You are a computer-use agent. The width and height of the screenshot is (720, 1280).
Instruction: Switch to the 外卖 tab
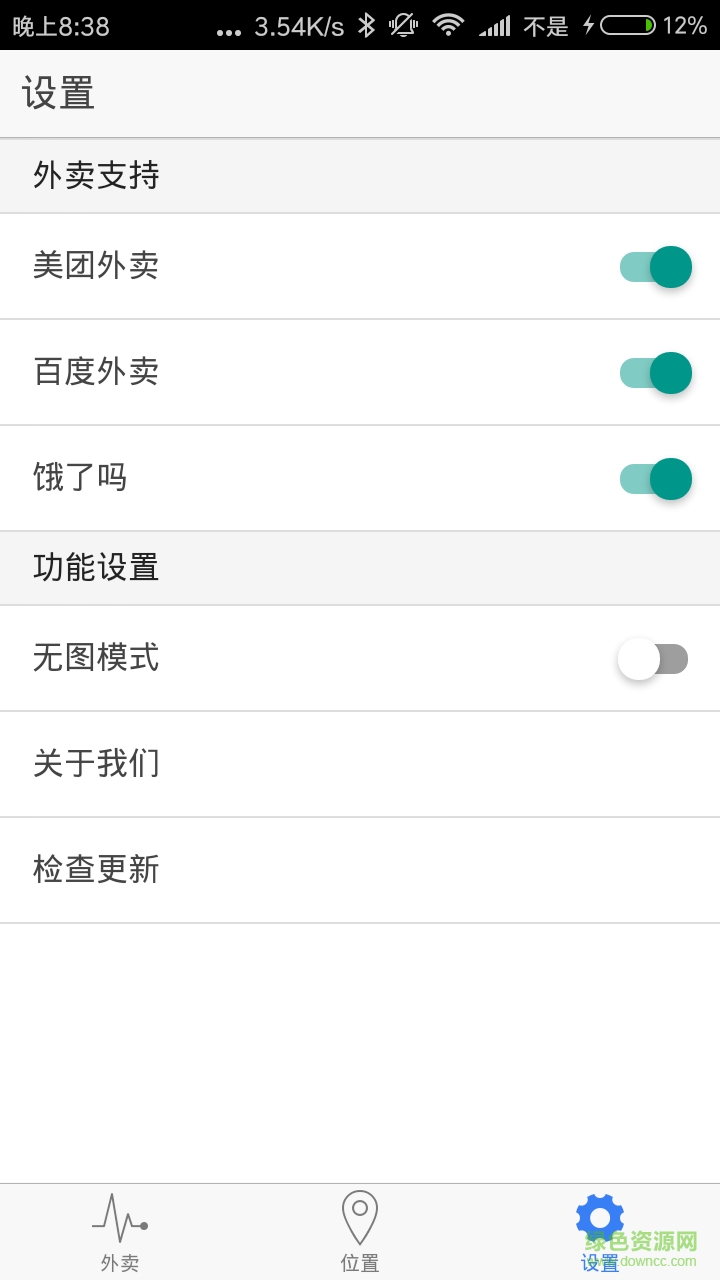point(120,1230)
